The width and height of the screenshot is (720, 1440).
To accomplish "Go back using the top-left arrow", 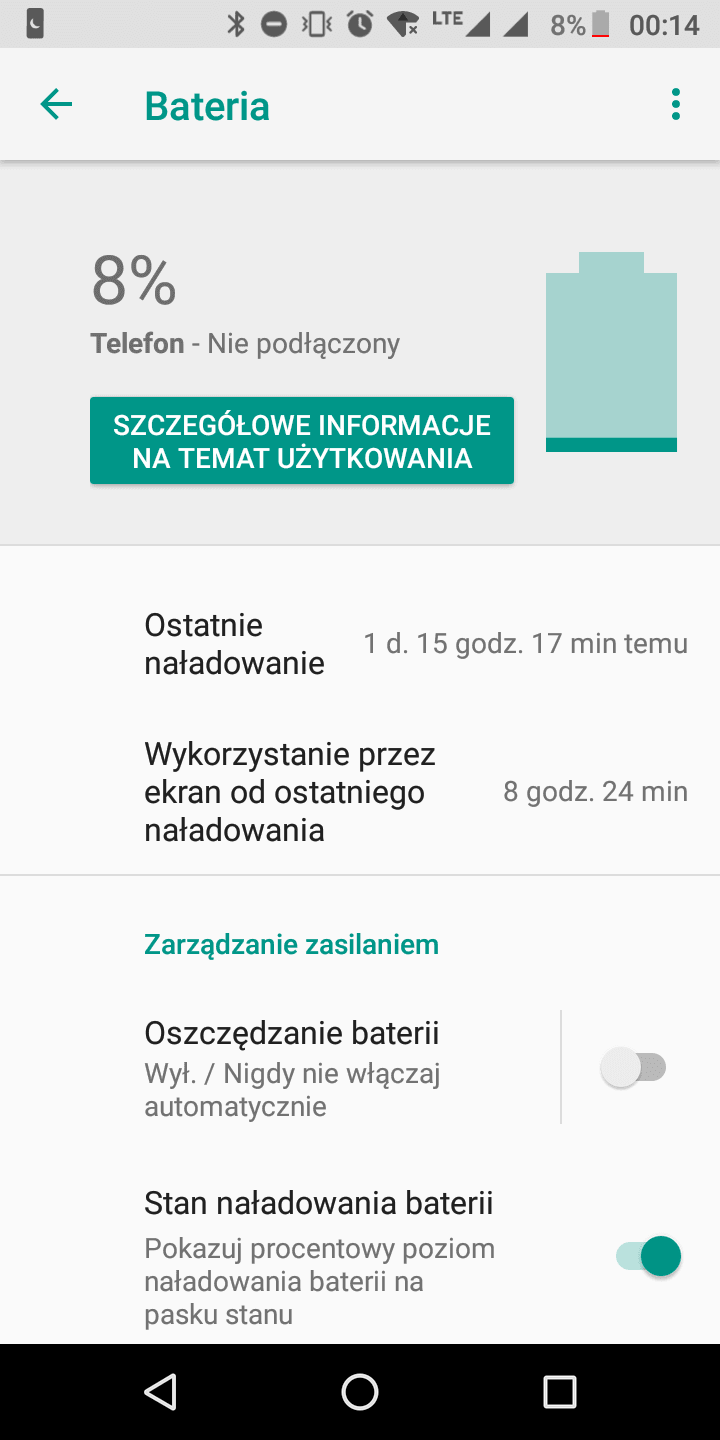I will tap(56, 104).
